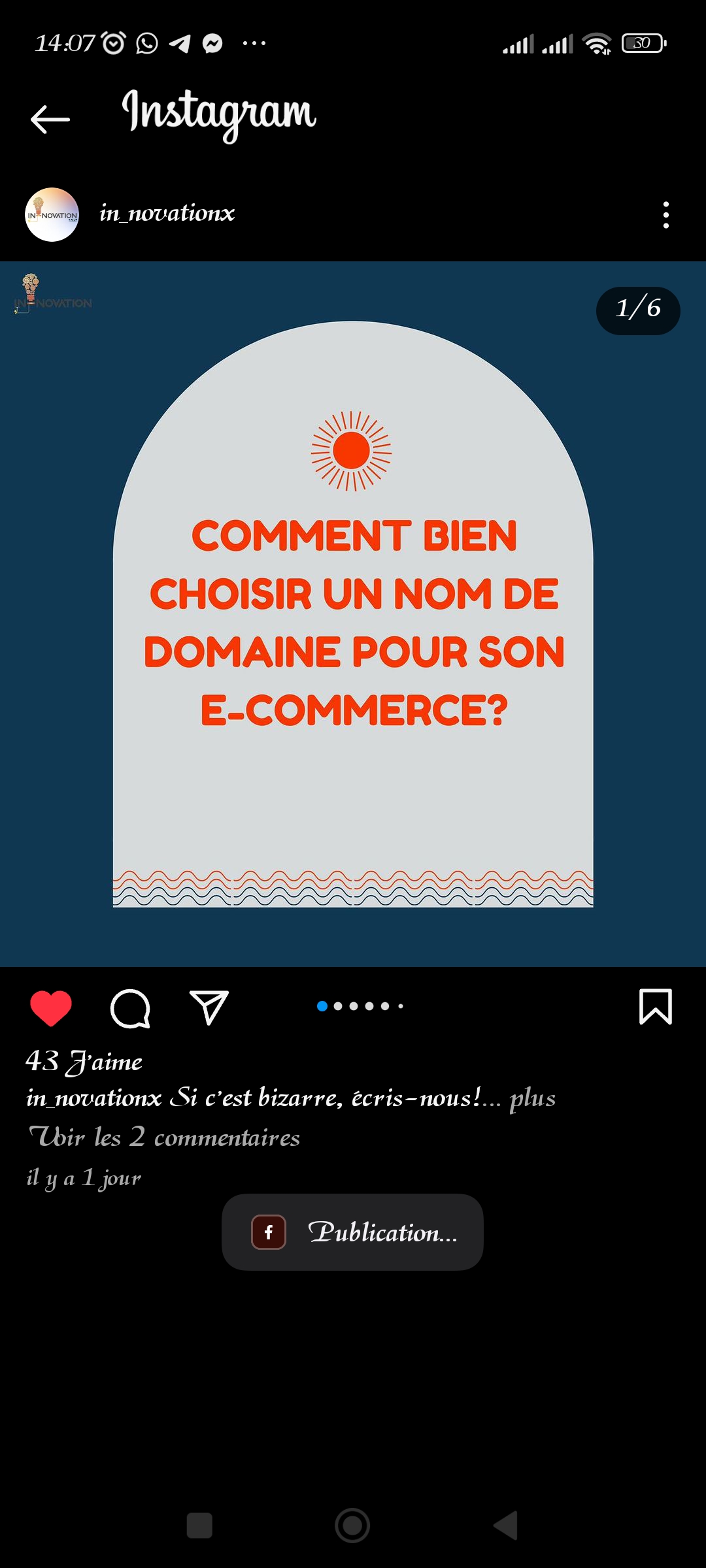
Task: Tap the Facebook Publication pill
Action: (x=352, y=1232)
